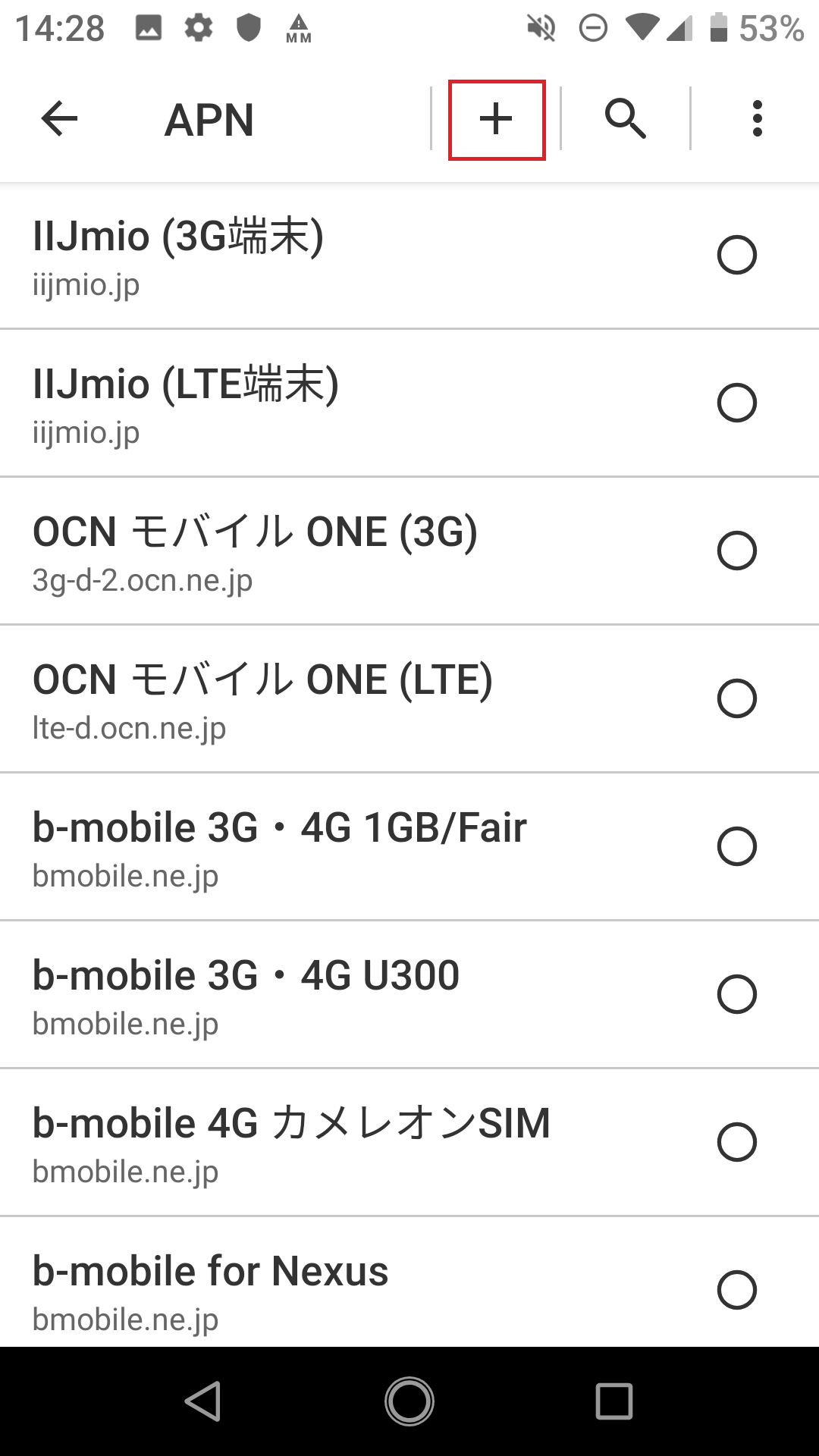This screenshot has height=1456, width=819.
Task: Open b-mobile 4G カメレオンSIM APN settings
Action: [303, 1141]
